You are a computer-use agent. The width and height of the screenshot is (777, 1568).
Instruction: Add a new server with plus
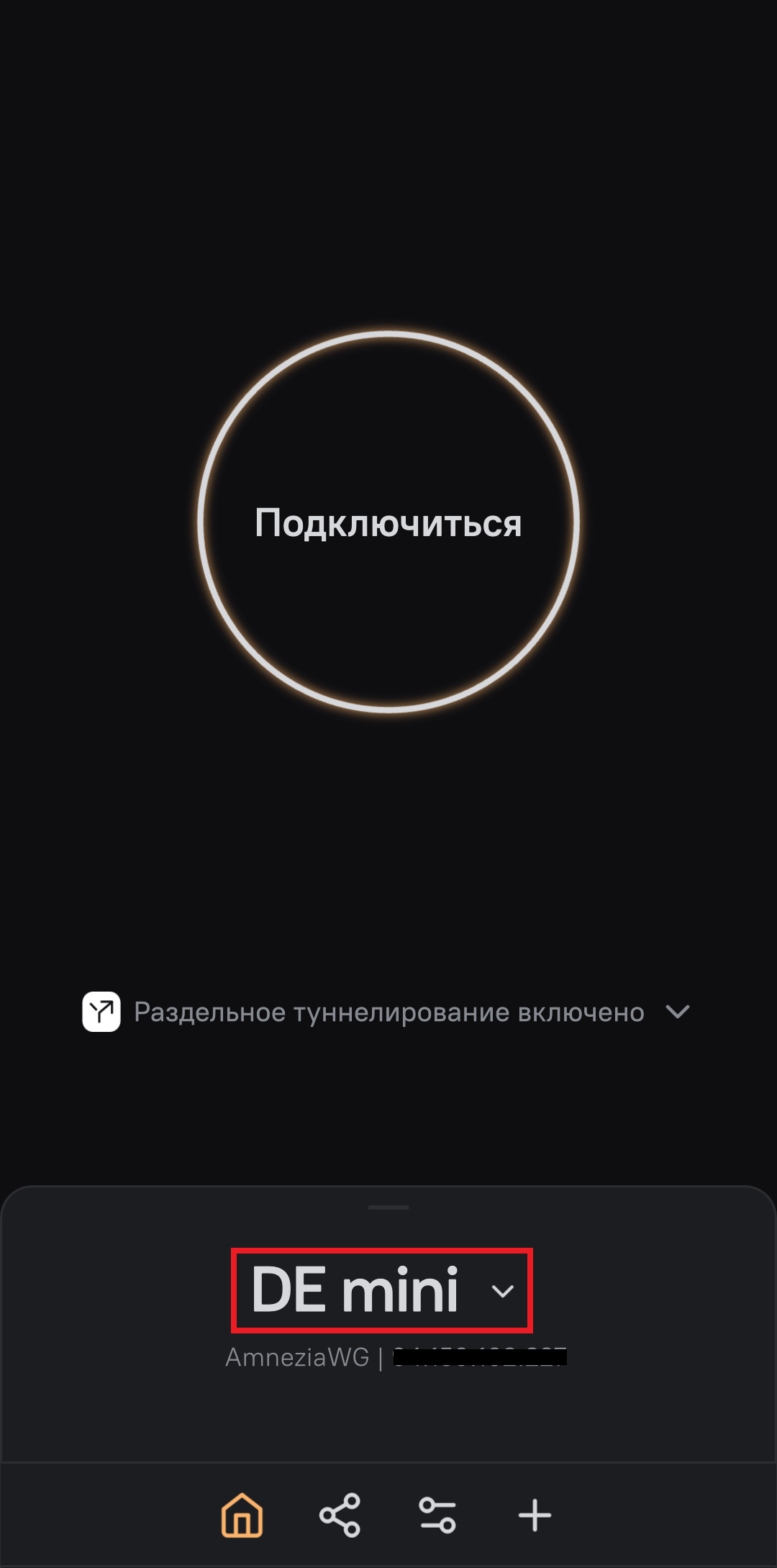click(x=535, y=1515)
